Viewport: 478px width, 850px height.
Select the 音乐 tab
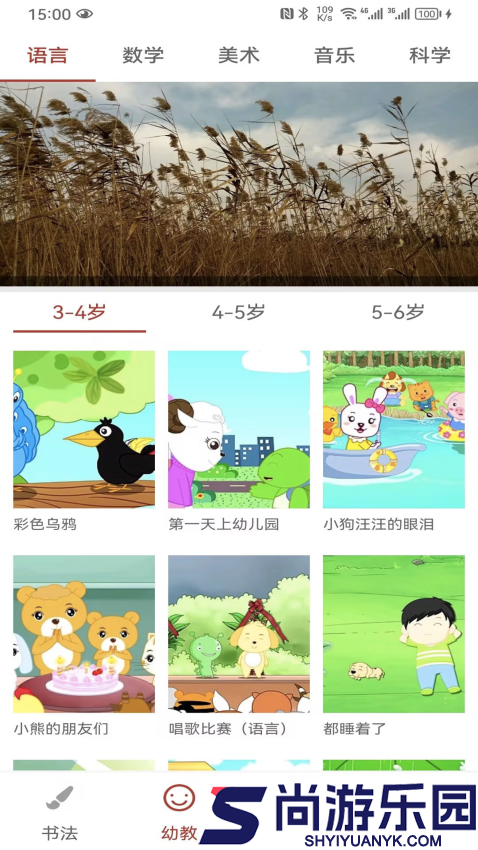pos(334,55)
